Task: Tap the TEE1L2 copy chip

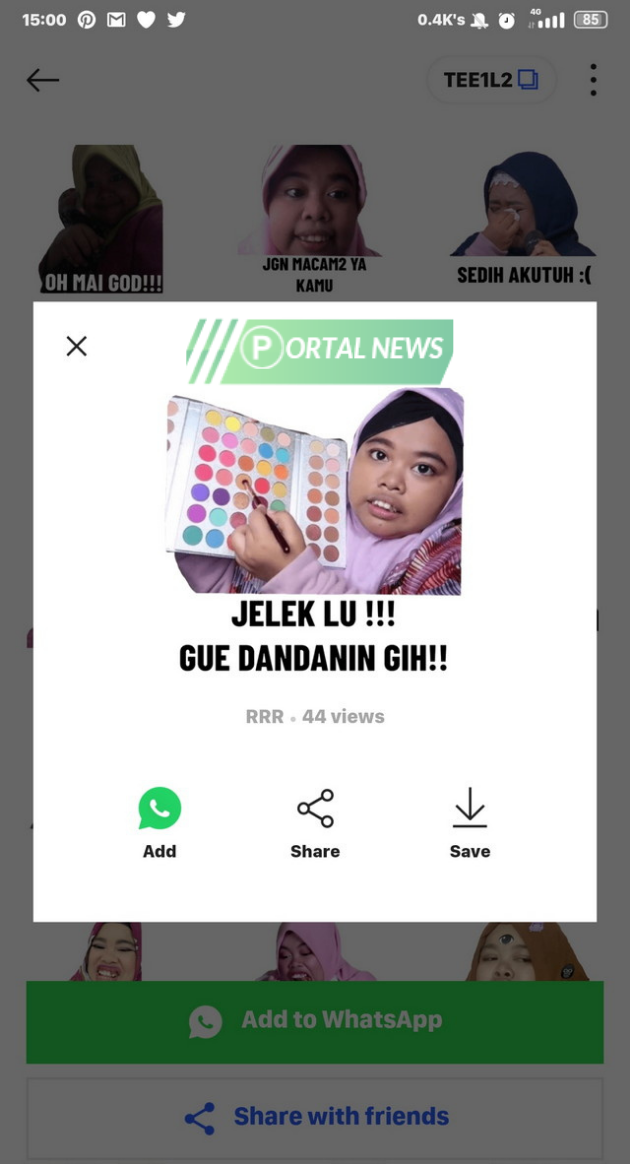Action: (490, 80)
